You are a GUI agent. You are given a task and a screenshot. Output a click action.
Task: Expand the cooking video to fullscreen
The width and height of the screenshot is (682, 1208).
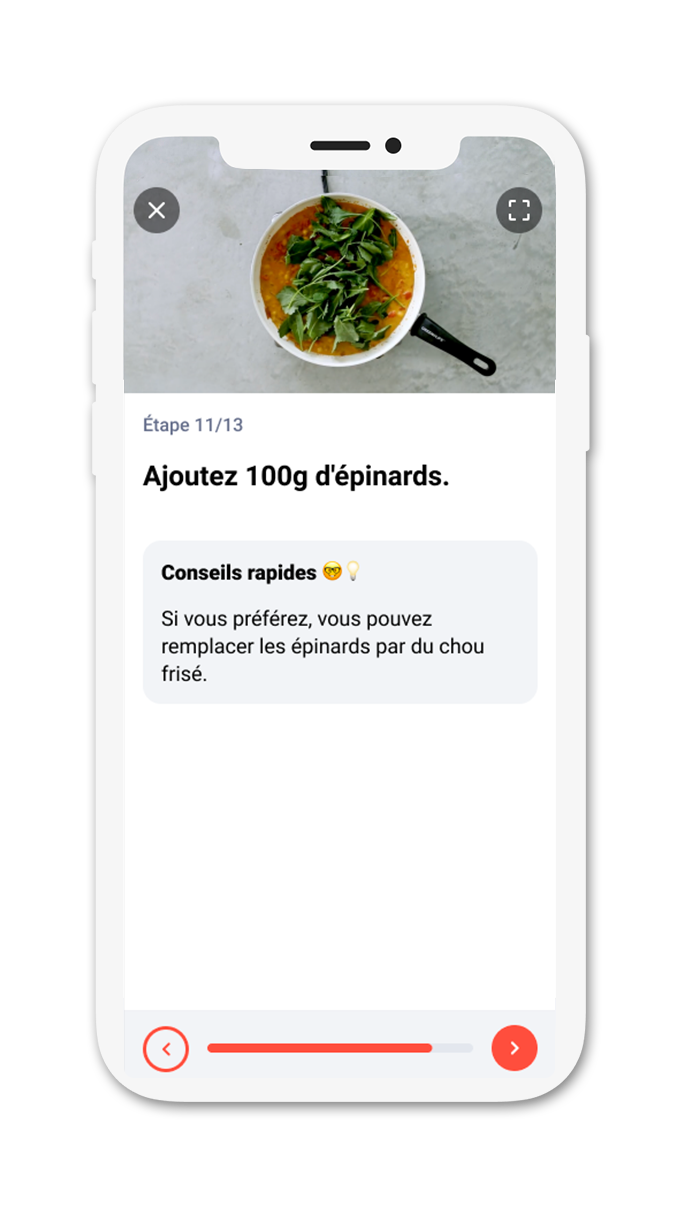point(519,210)
